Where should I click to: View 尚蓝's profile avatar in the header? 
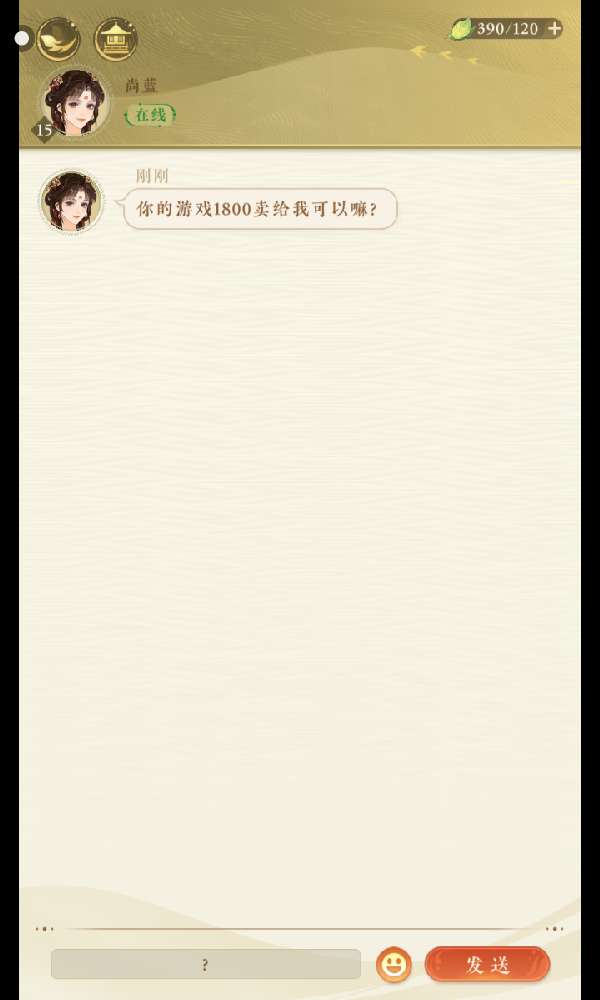[75, 102]
